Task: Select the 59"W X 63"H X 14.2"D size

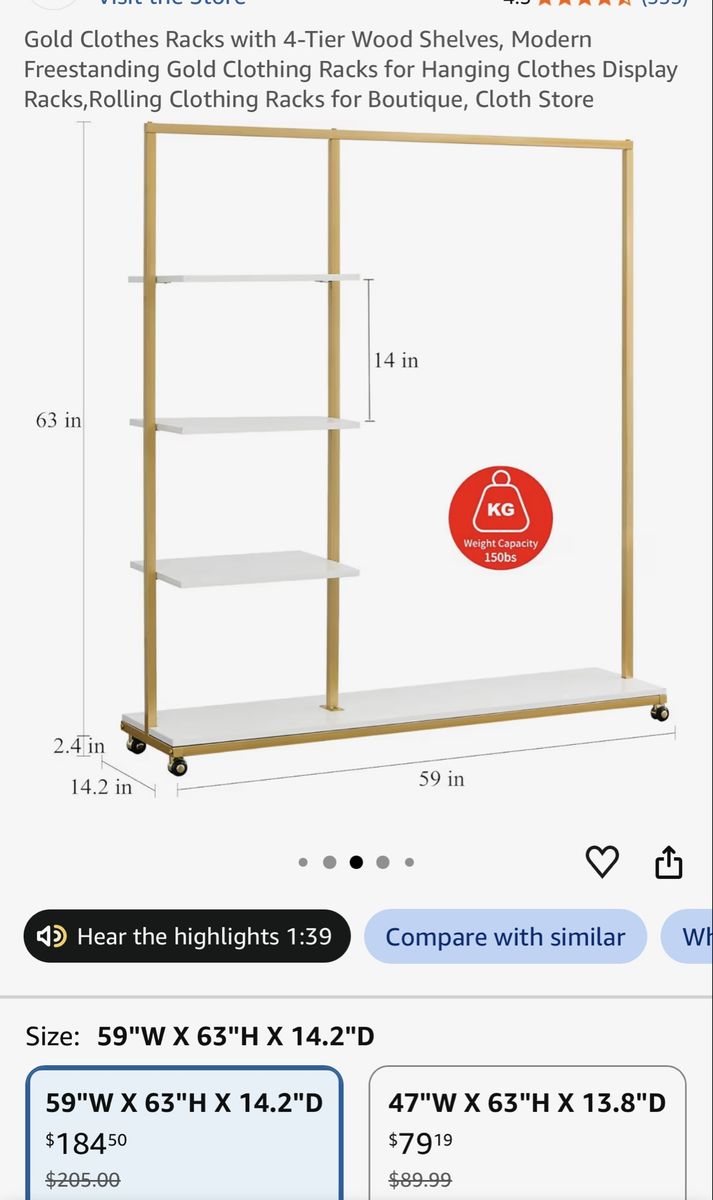Action: click(x=184, y=1133)
